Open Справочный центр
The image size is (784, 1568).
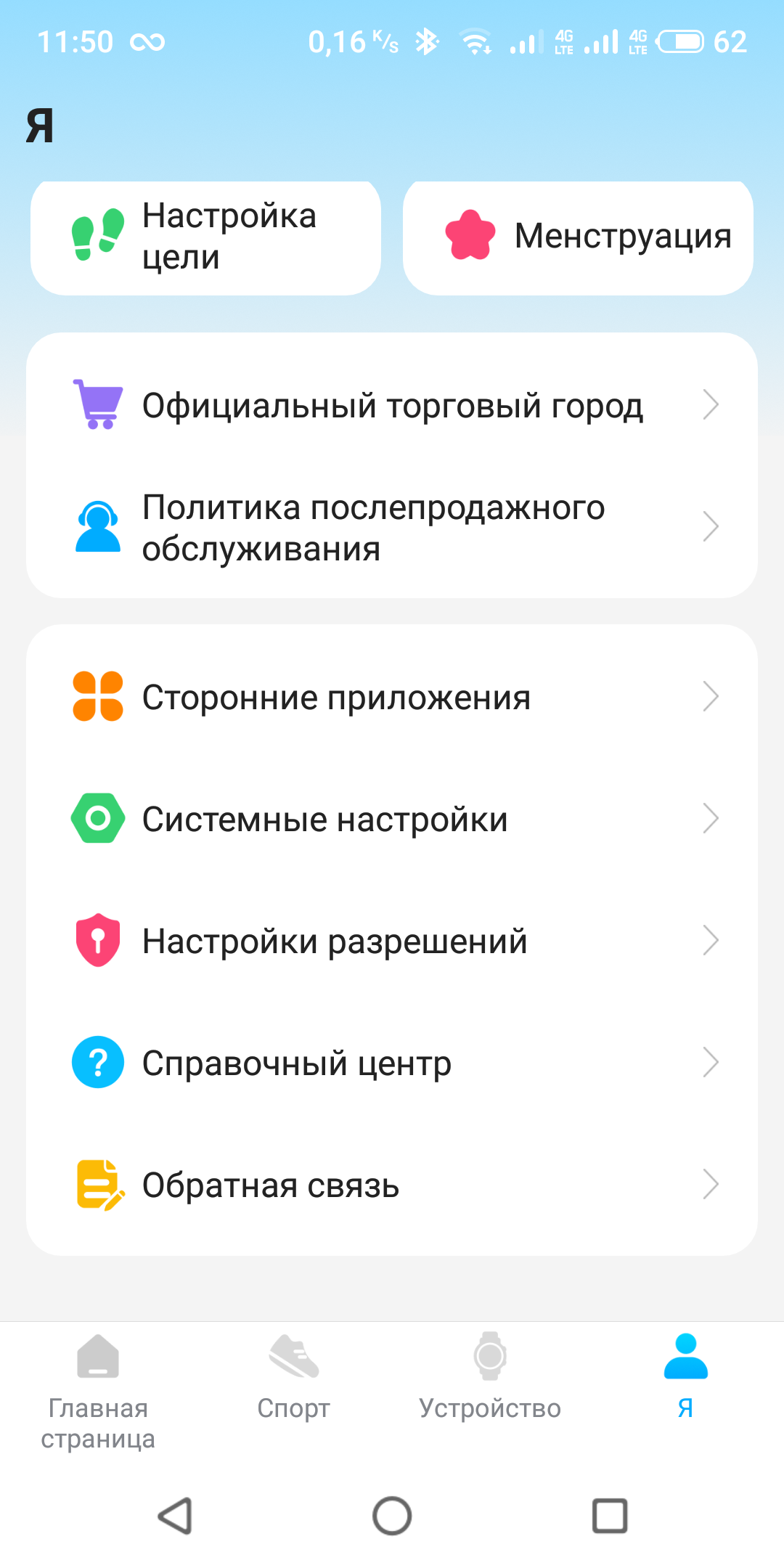pyautogui.click(x=392, y=1063)
